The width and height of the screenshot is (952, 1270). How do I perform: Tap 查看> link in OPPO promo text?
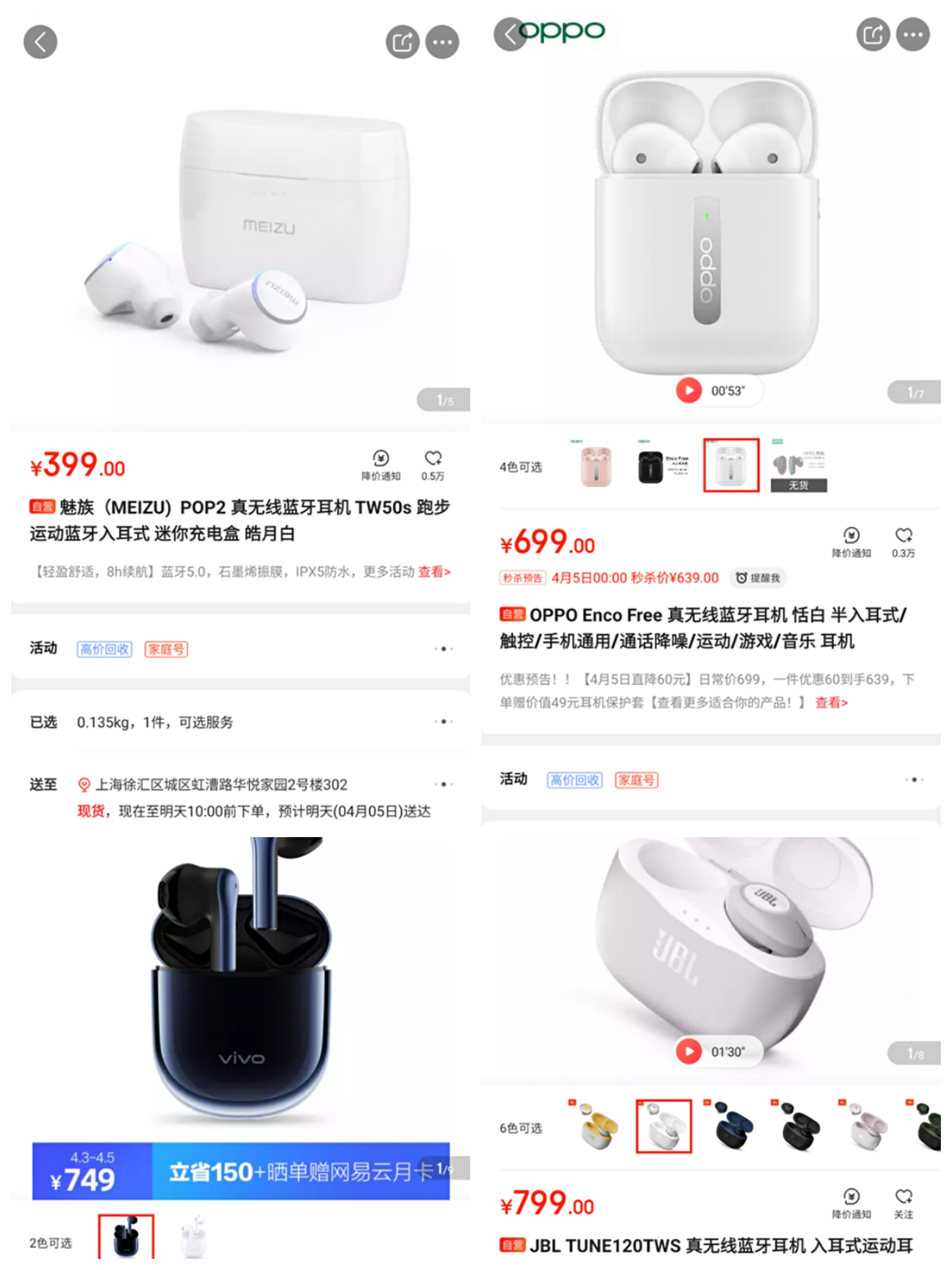831,703
